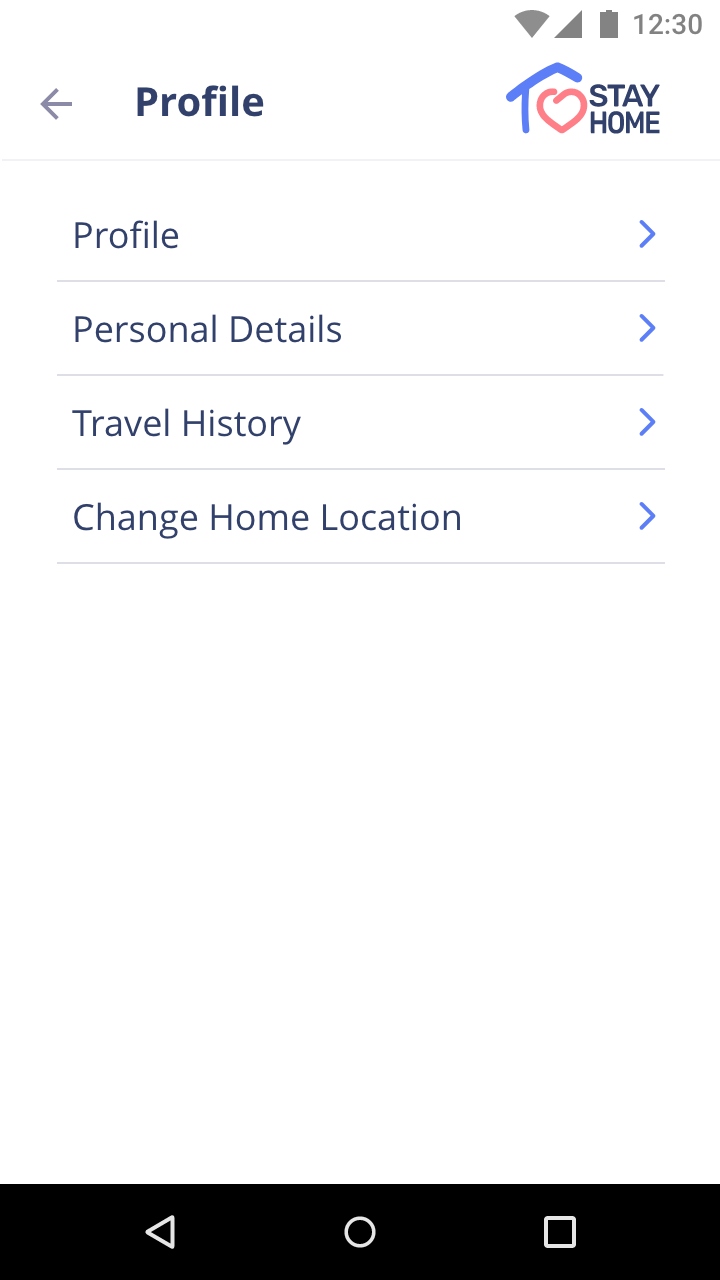Viewport: 720px width, 1280px height.
Task: Open Personal Details
Action: 361,329
